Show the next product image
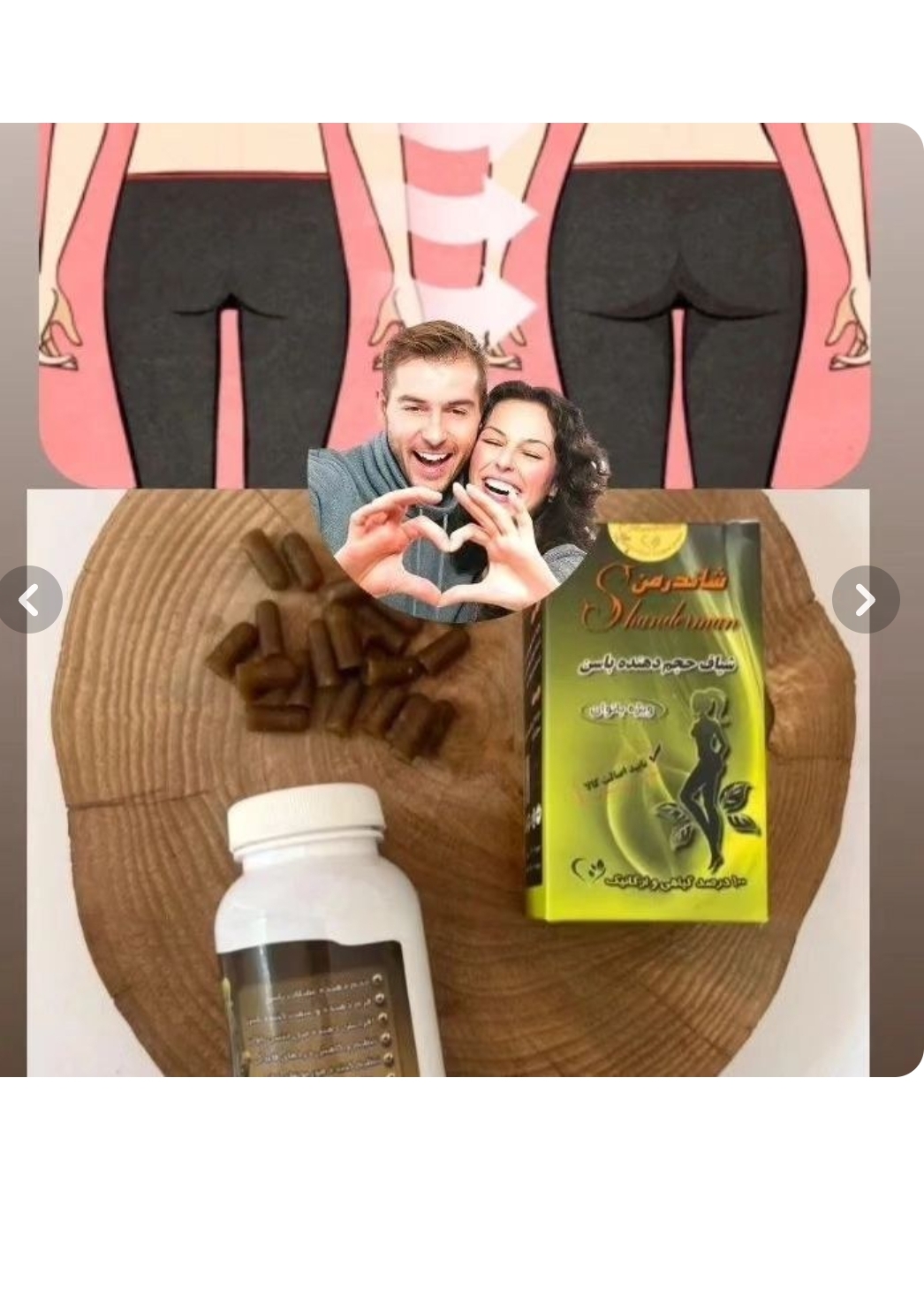The width and height of the screenshot is (924, 1298). pyautogui.click(x=865, y=600)
